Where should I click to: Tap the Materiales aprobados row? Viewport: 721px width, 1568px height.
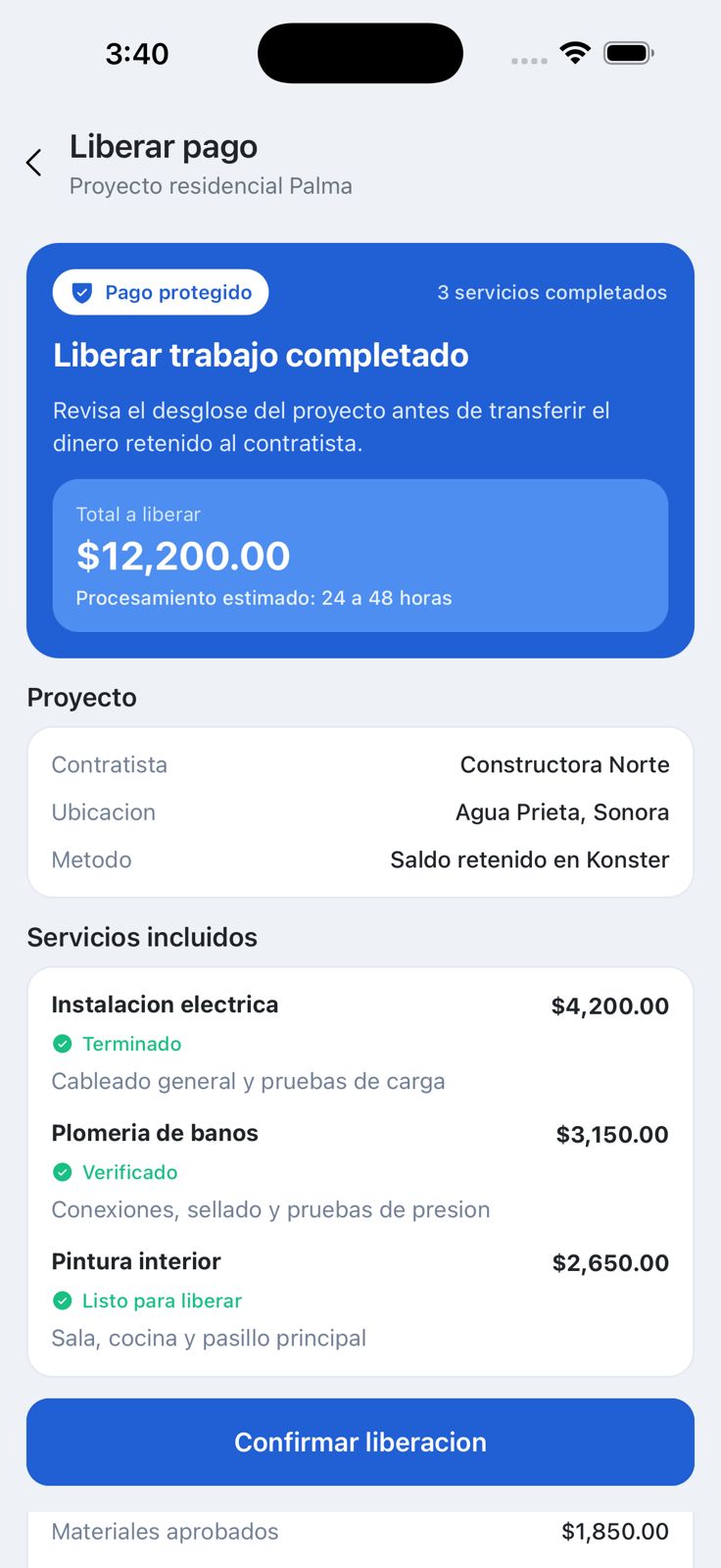click(360, 1531)
